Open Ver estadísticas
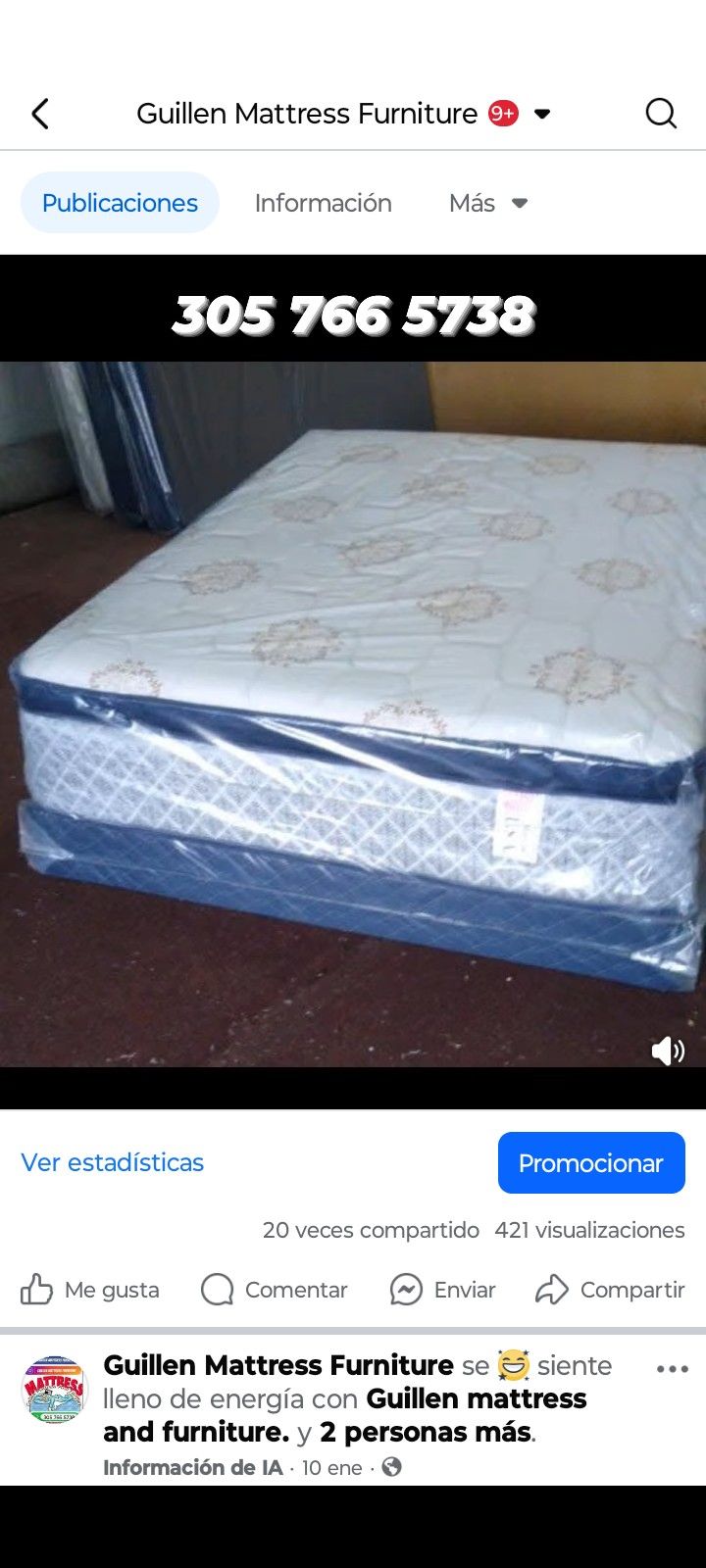This screenshot has width=706, height=1568. click(x=112, y=1162)
